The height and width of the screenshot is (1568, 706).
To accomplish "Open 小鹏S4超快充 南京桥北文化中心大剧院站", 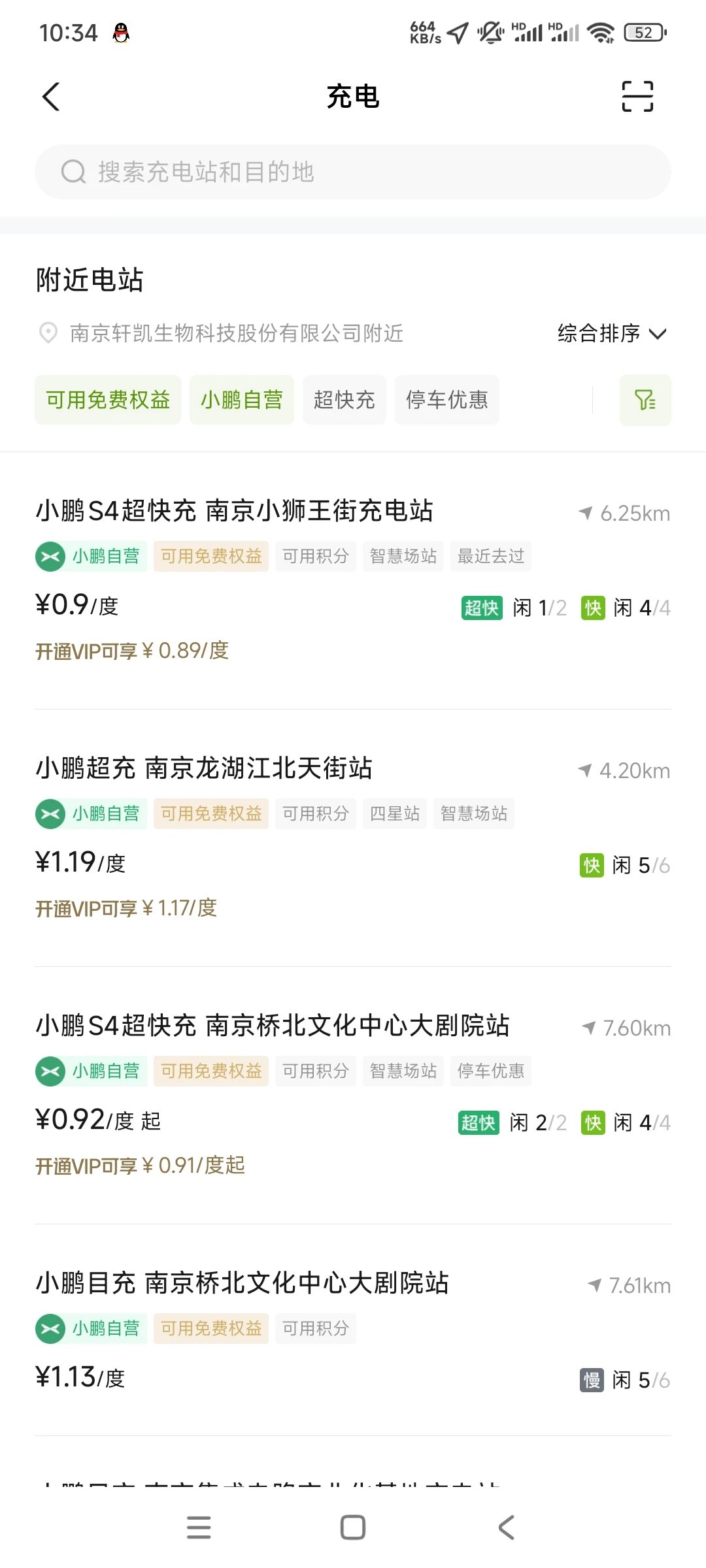I will coord(272,1026).
